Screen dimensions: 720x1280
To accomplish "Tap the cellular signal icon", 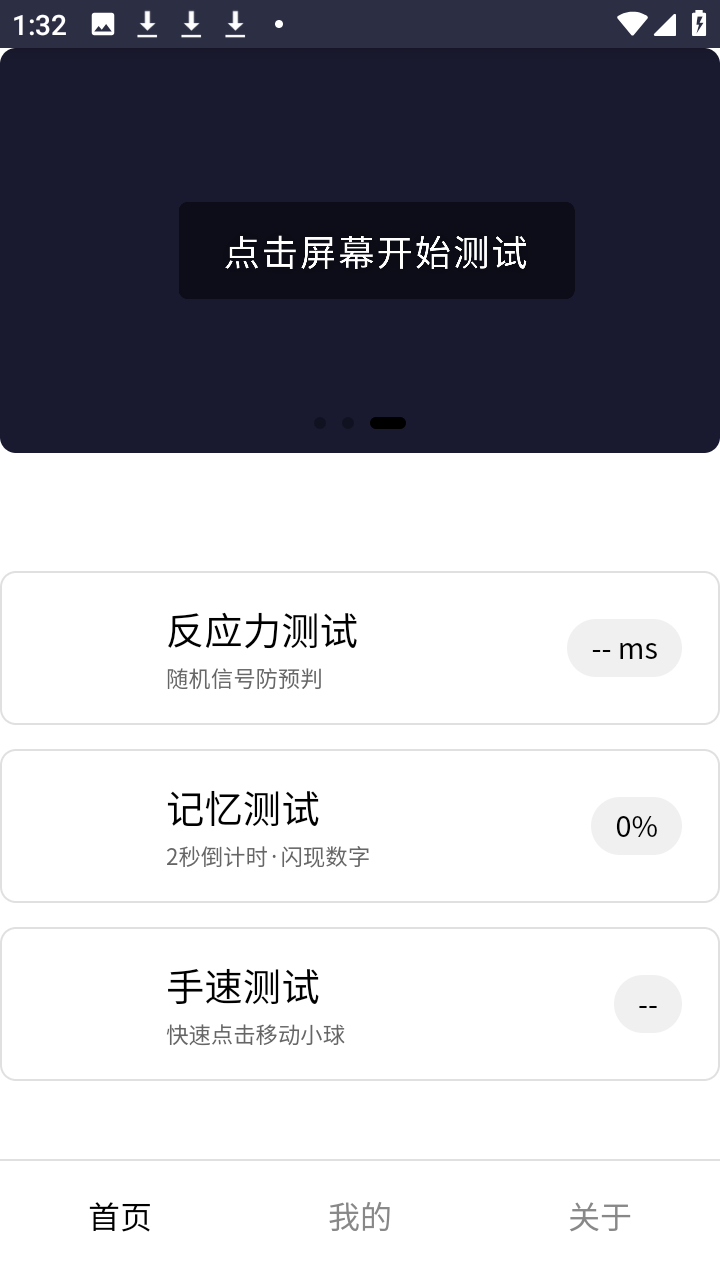I will pyautogui.click(x=664, y=25).
